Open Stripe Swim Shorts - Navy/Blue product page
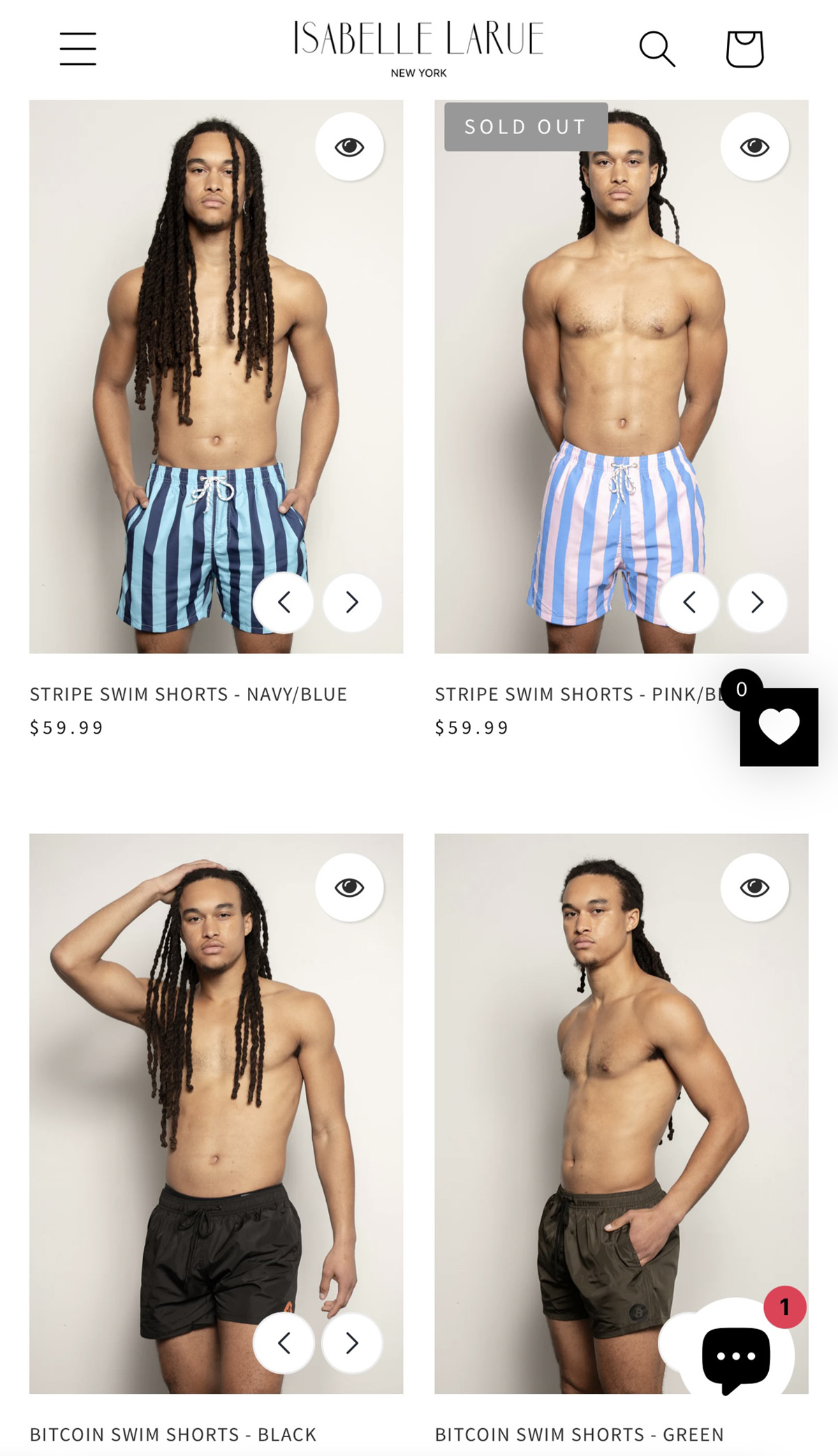The width and height of the screenshot is (838, 1456). [189, 694]
